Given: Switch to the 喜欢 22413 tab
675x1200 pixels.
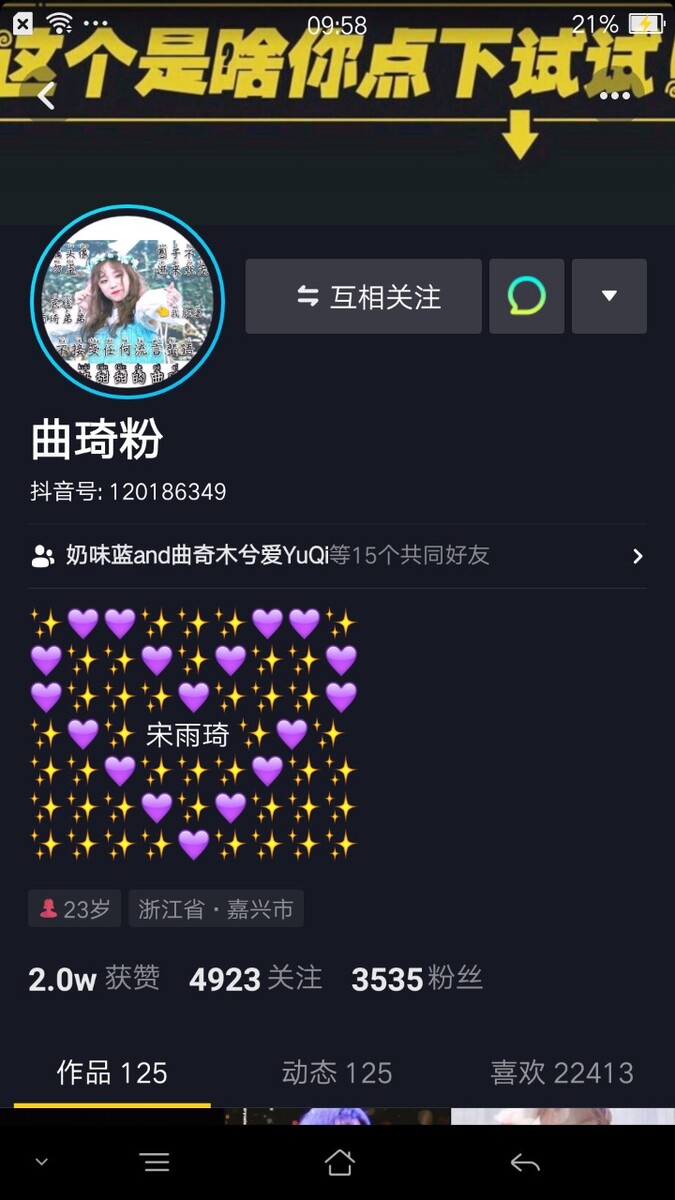Looking at the screenshot, I should (562, 1073).
